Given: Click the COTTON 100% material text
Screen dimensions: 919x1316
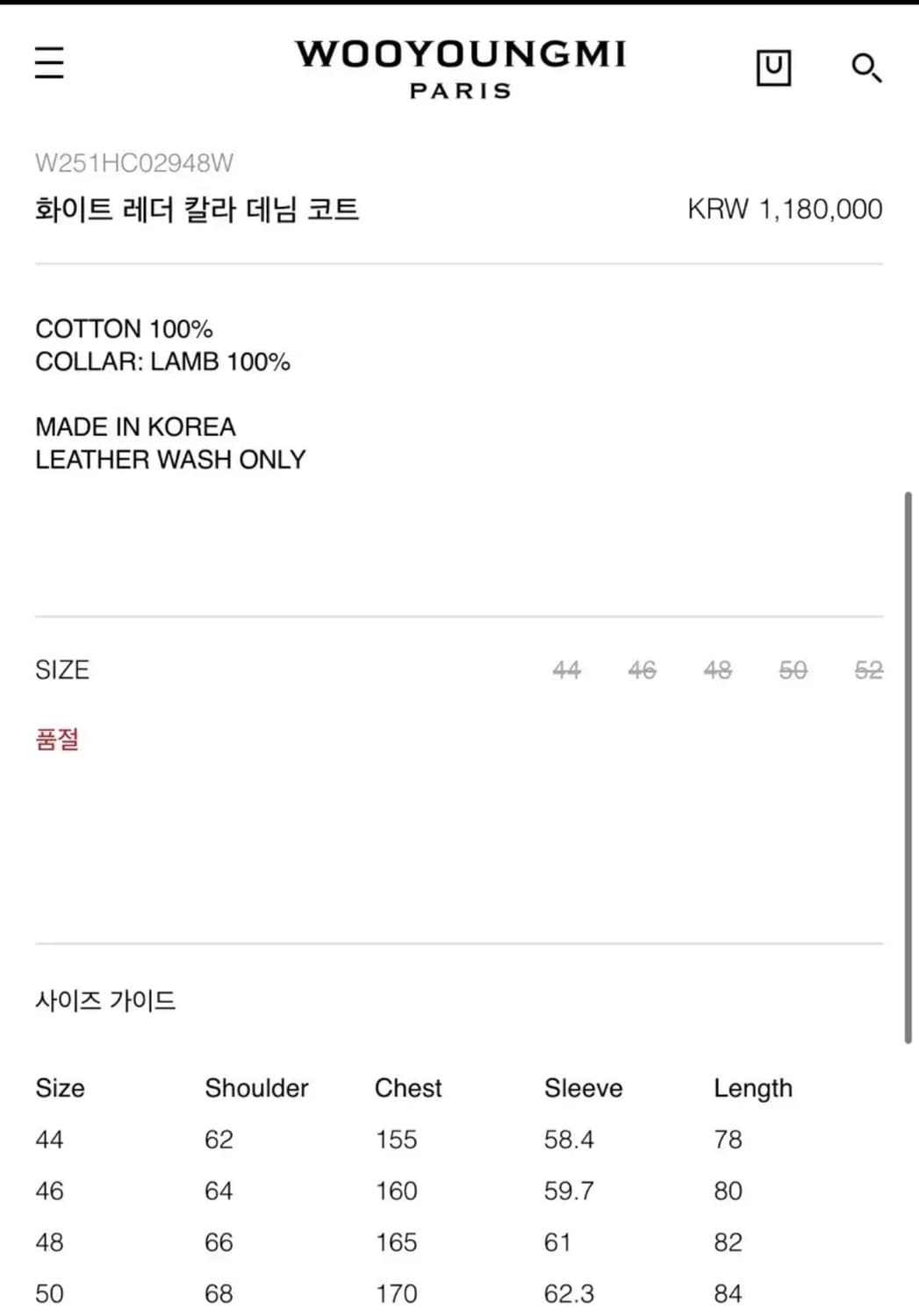Looking at the screenshot, I should click(123, 328).
